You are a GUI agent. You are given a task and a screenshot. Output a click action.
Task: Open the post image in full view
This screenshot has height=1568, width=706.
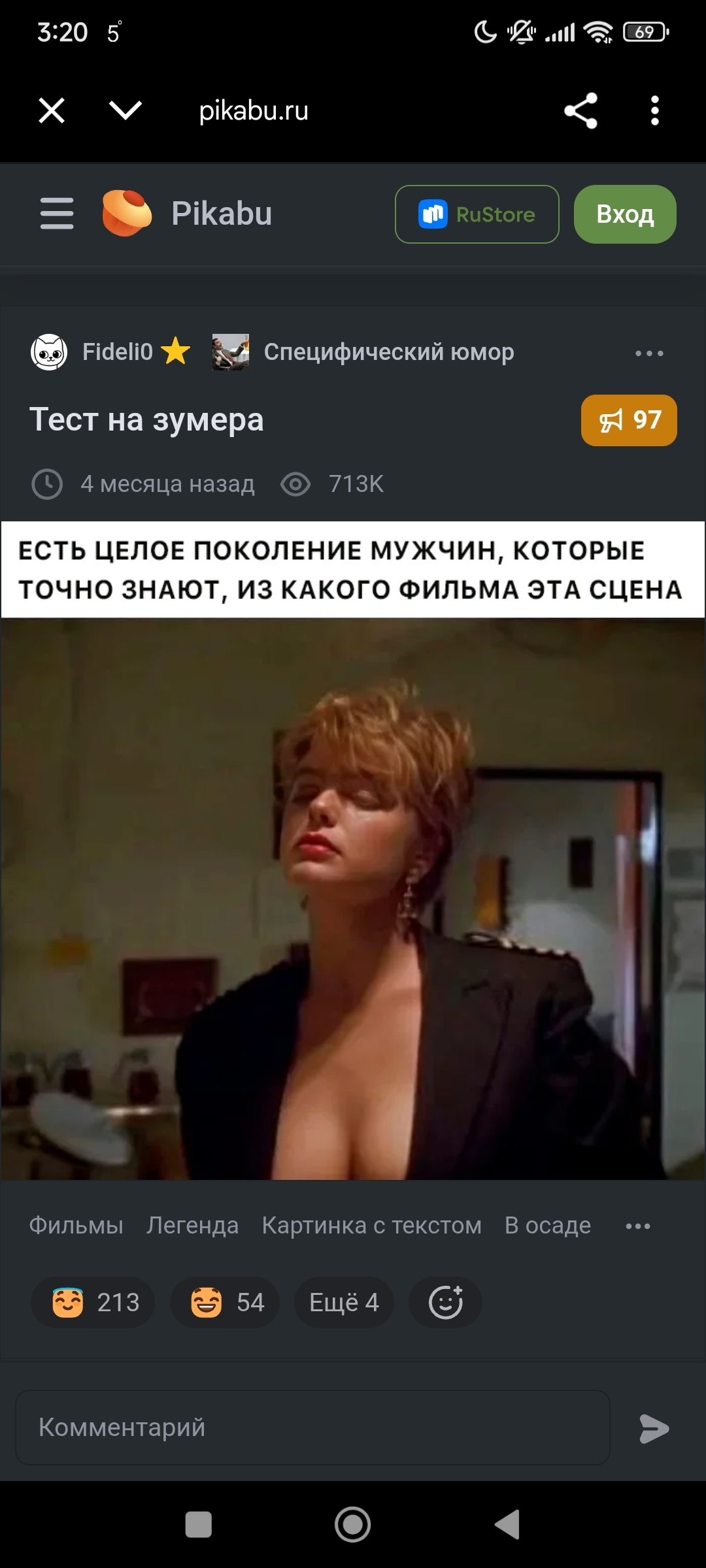point(353,898)
